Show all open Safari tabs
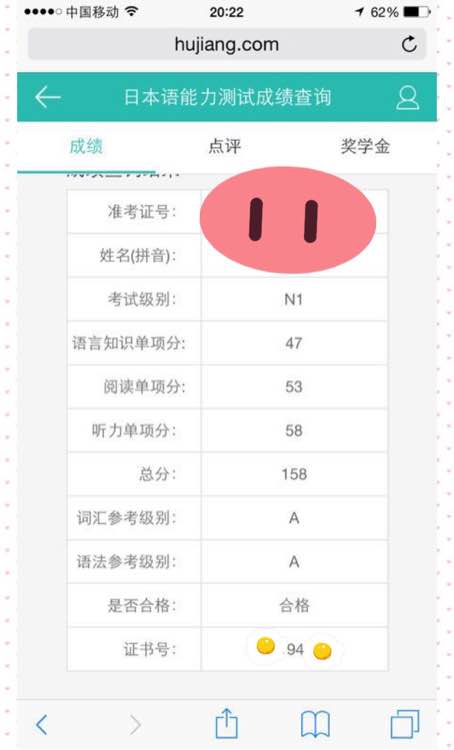 click(x=405, y=724)
